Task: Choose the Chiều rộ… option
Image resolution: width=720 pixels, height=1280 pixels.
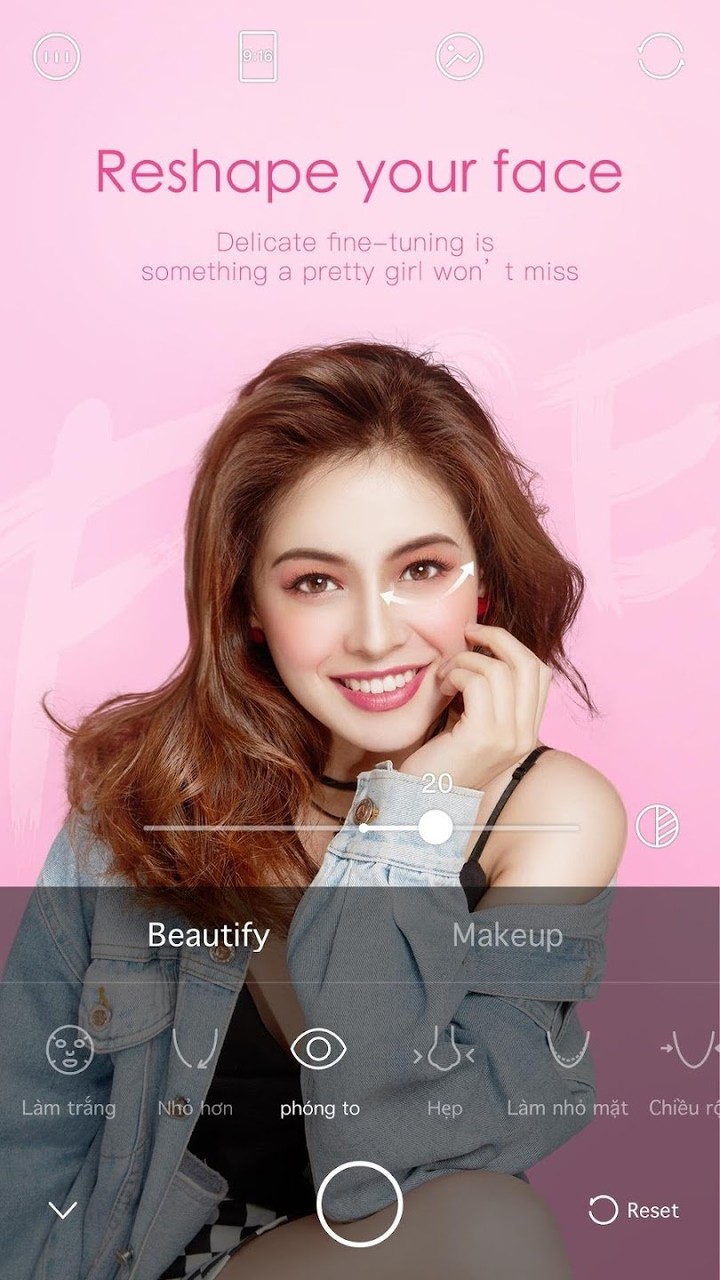Action: [686, 1070]
